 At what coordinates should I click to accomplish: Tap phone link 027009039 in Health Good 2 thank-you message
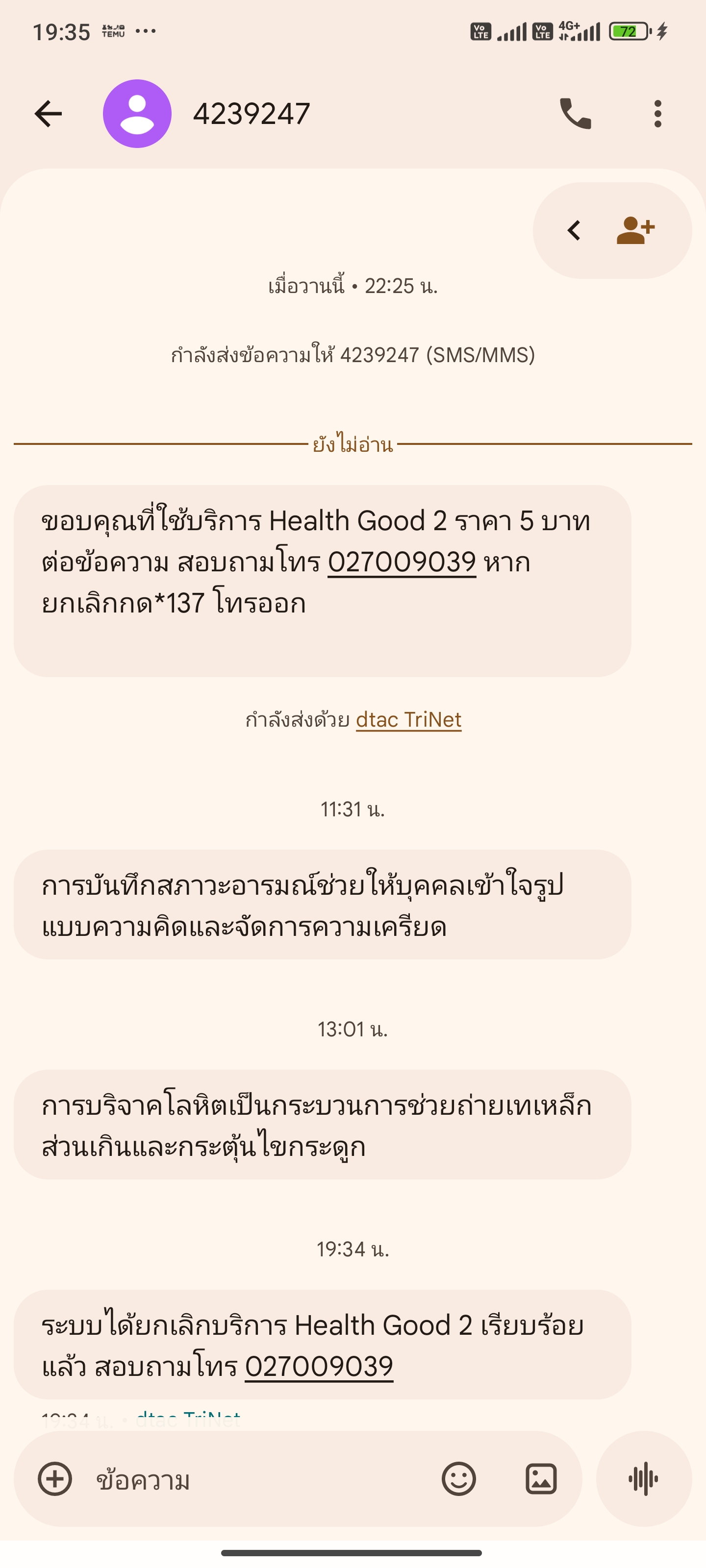402,562
